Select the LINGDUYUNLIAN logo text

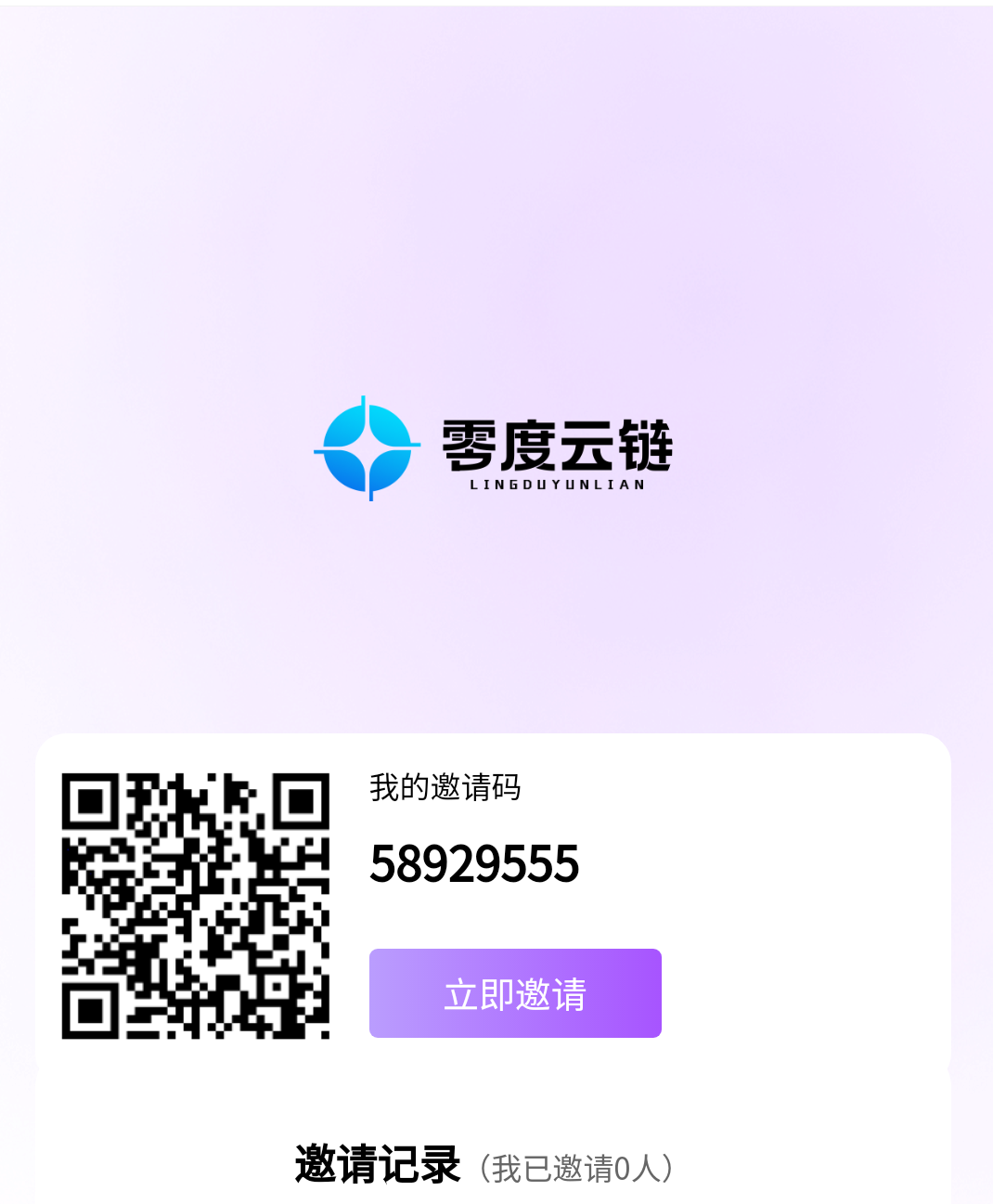tap(557, 485)
